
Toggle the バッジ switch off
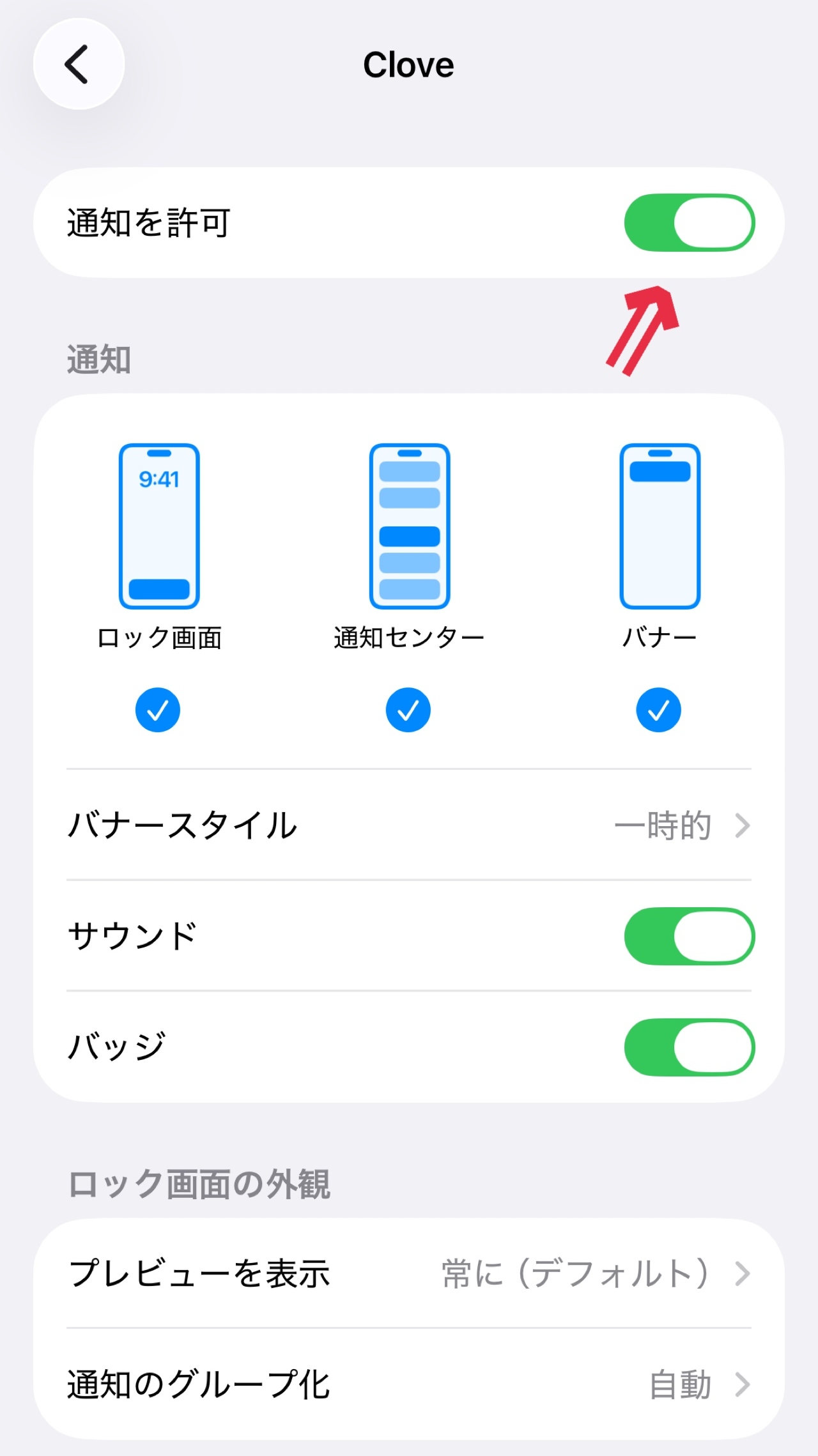[x=688, y=1046]
